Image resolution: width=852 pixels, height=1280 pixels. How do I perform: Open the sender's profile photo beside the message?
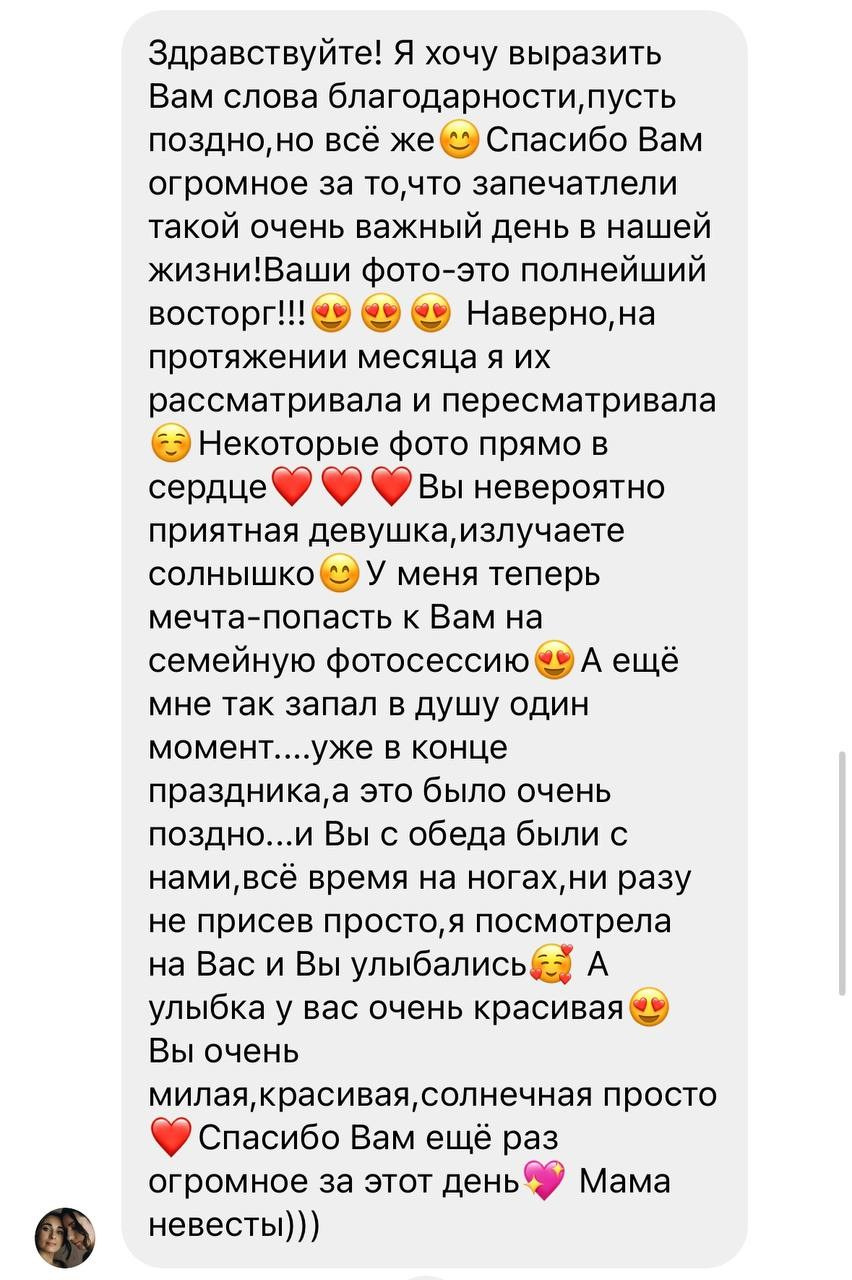tap(66, 1236)
